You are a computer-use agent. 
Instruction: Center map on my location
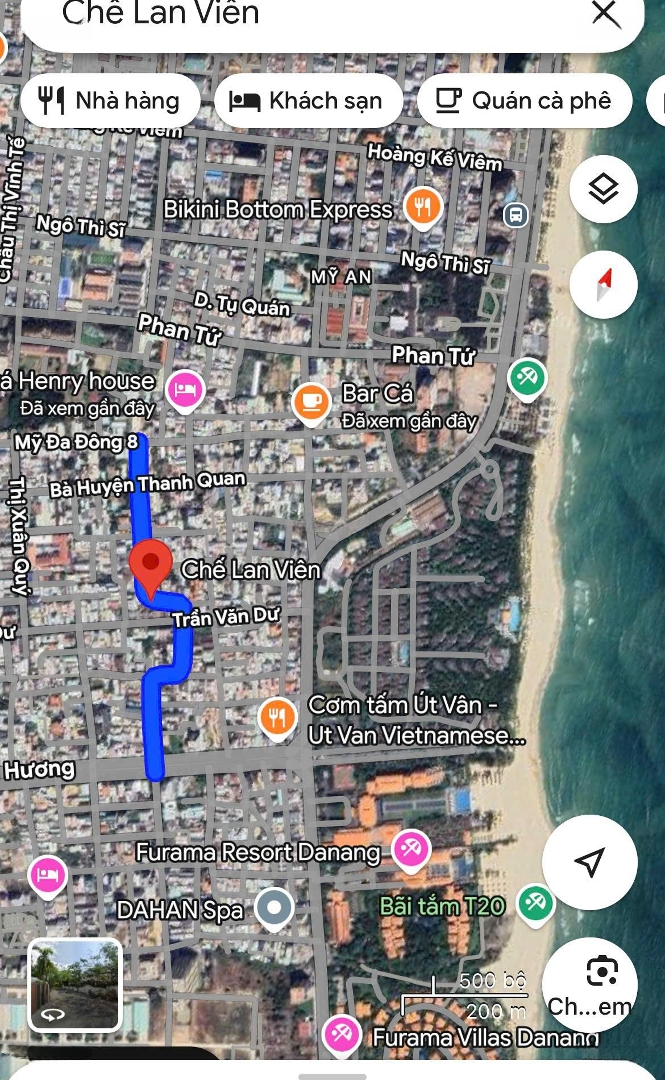coord(589,862)
